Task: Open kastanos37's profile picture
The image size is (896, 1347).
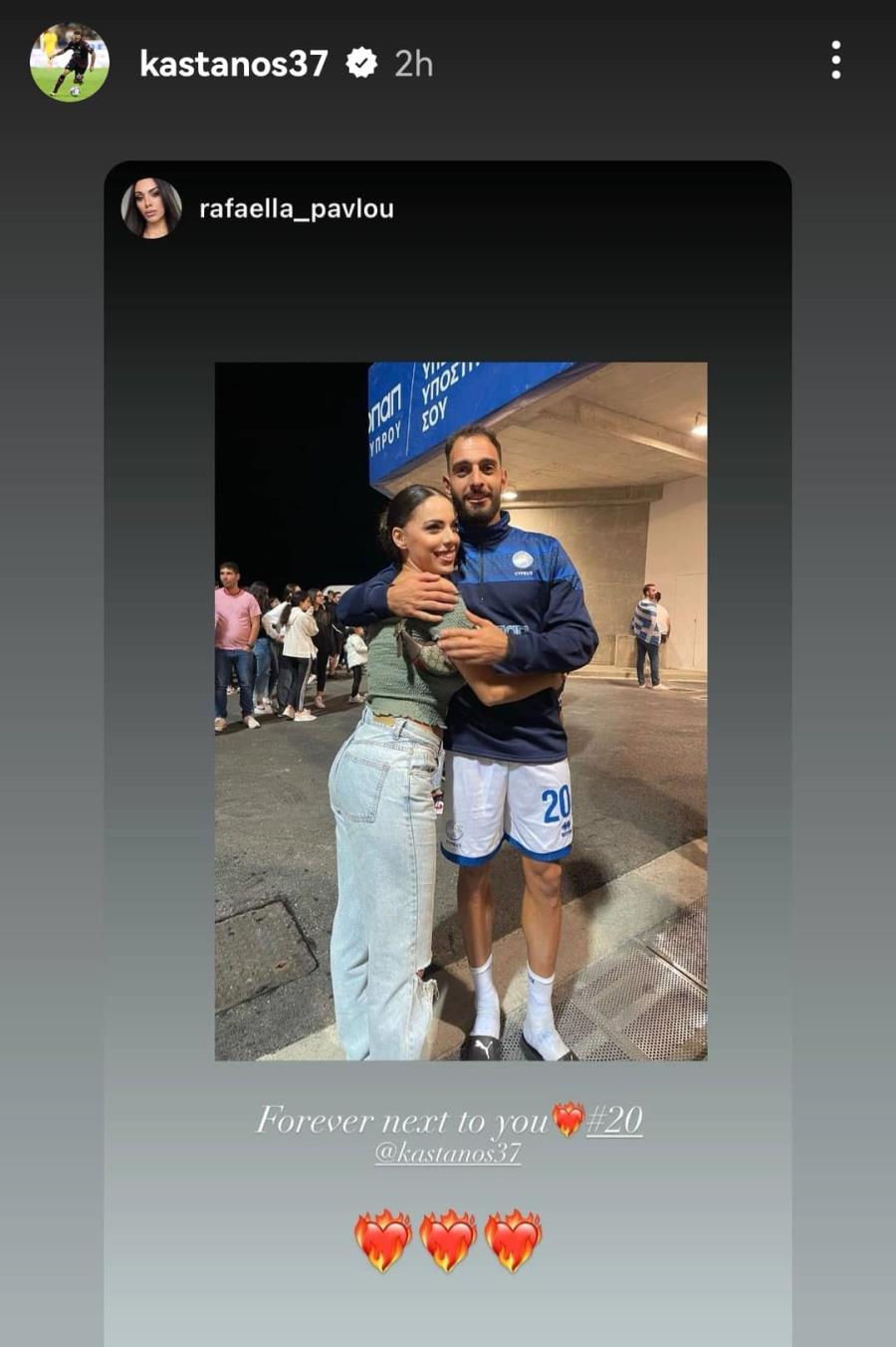Action: [x=69, y=62]
